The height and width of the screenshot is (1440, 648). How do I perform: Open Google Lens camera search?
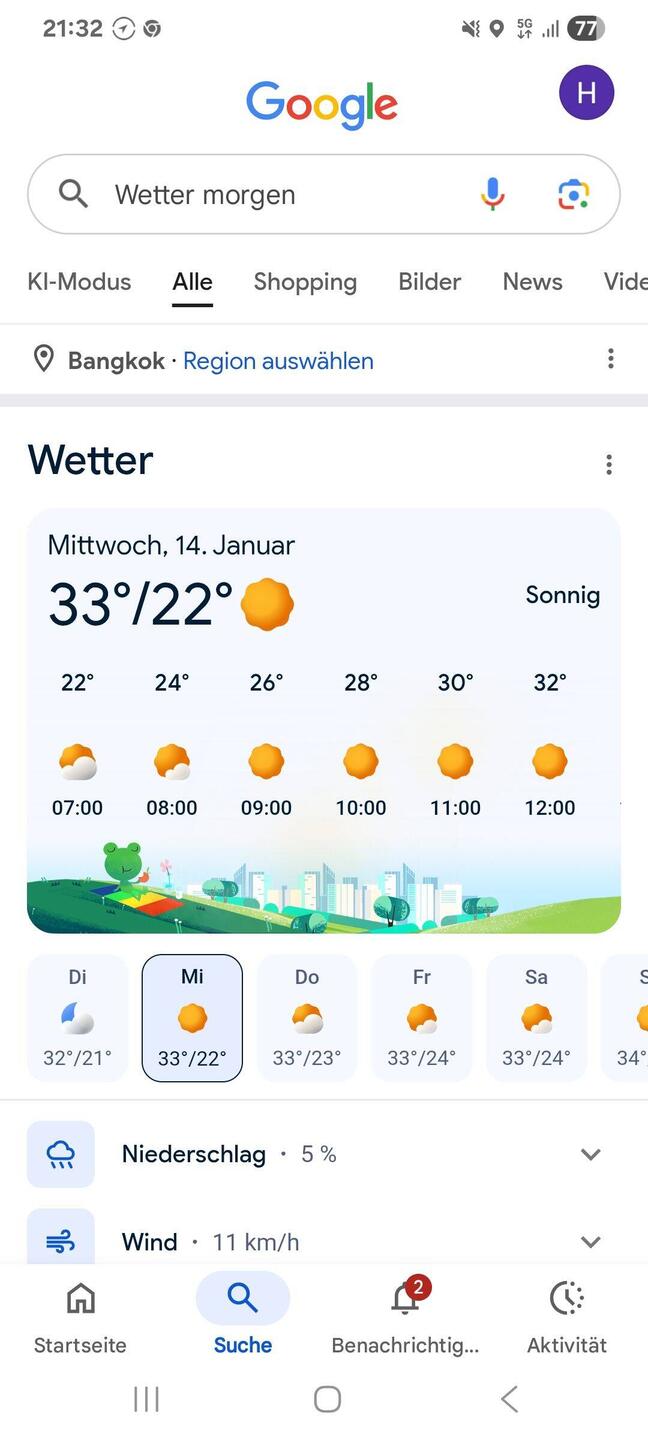(573, 194)
